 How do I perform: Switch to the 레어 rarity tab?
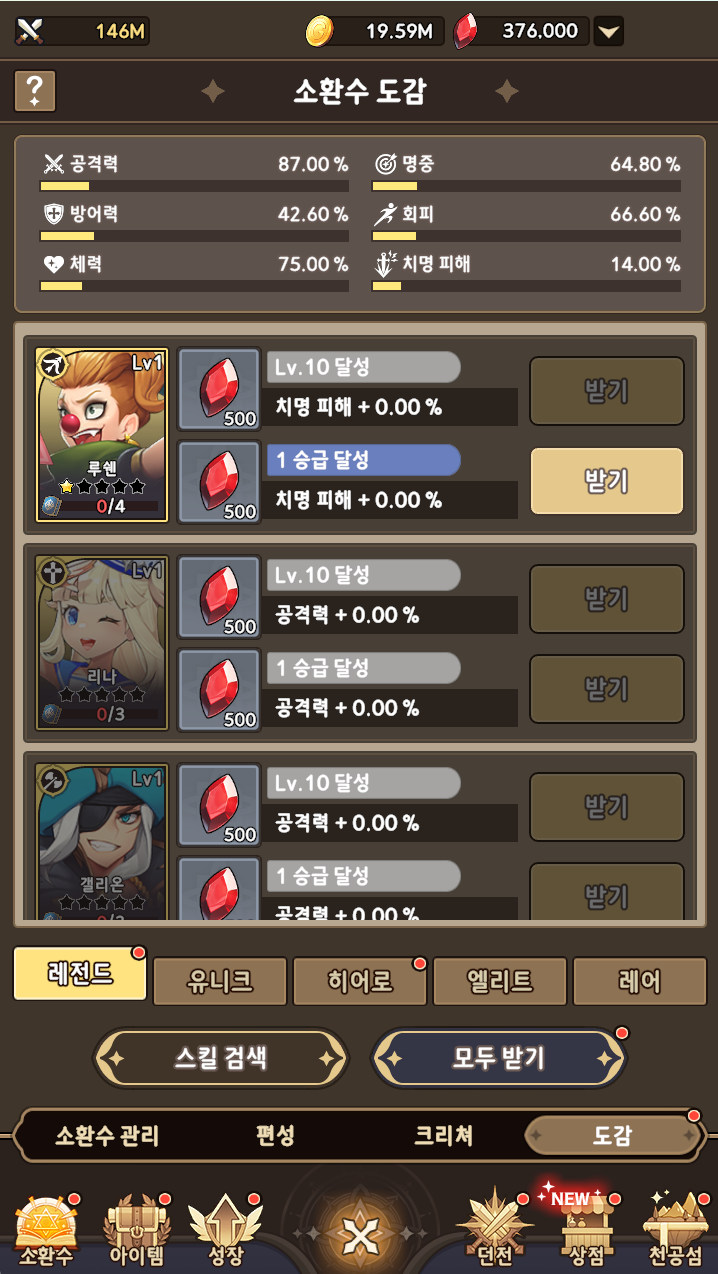tap(640, 981)
